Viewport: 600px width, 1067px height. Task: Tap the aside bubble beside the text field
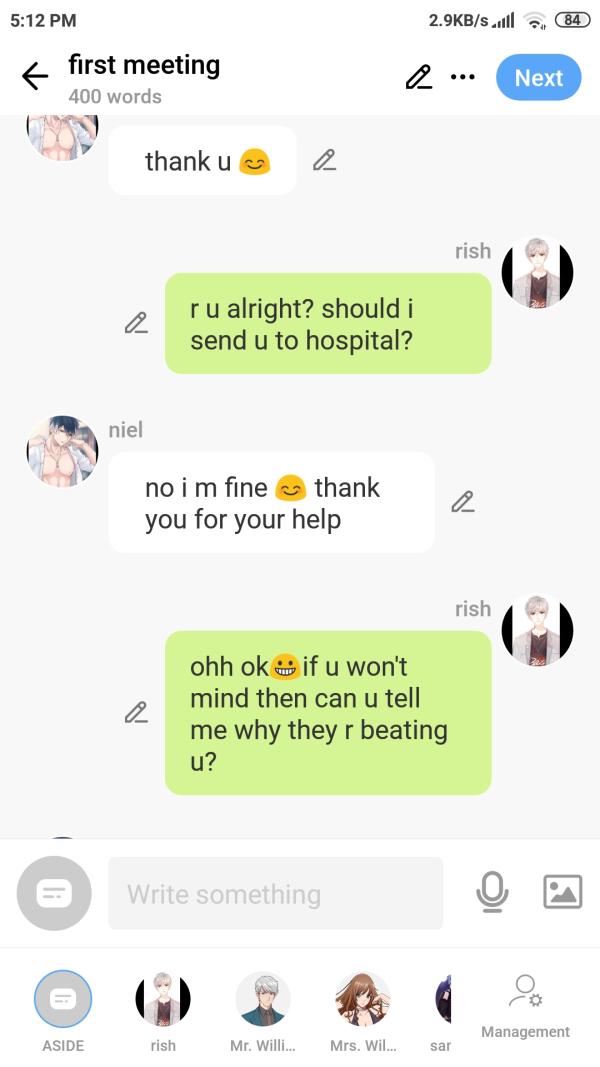click(x=54, y=893)
